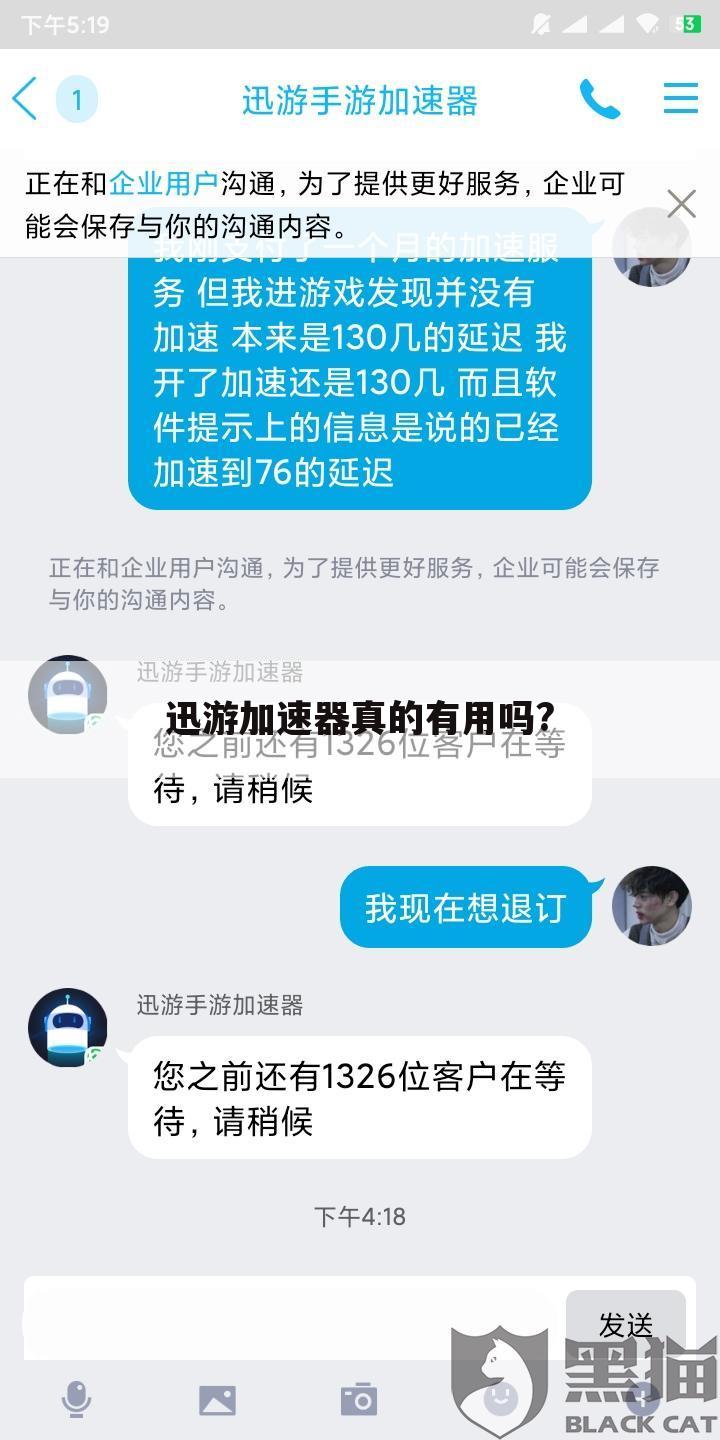
Task: Tap the robot avatar of 迅游手游加速器
Action: click(67, 1027)
